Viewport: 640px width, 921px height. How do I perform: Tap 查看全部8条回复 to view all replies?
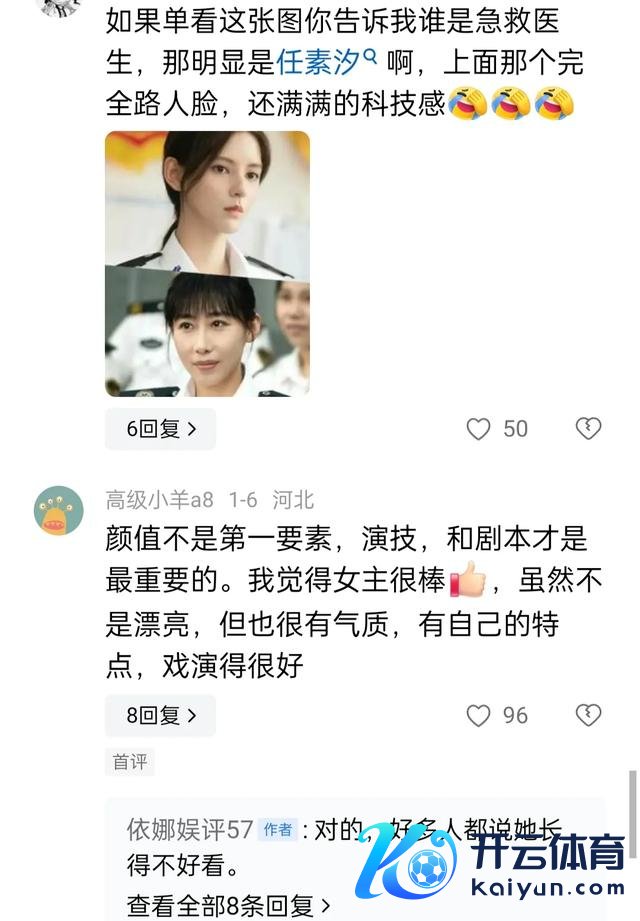(x=228, y=906)
